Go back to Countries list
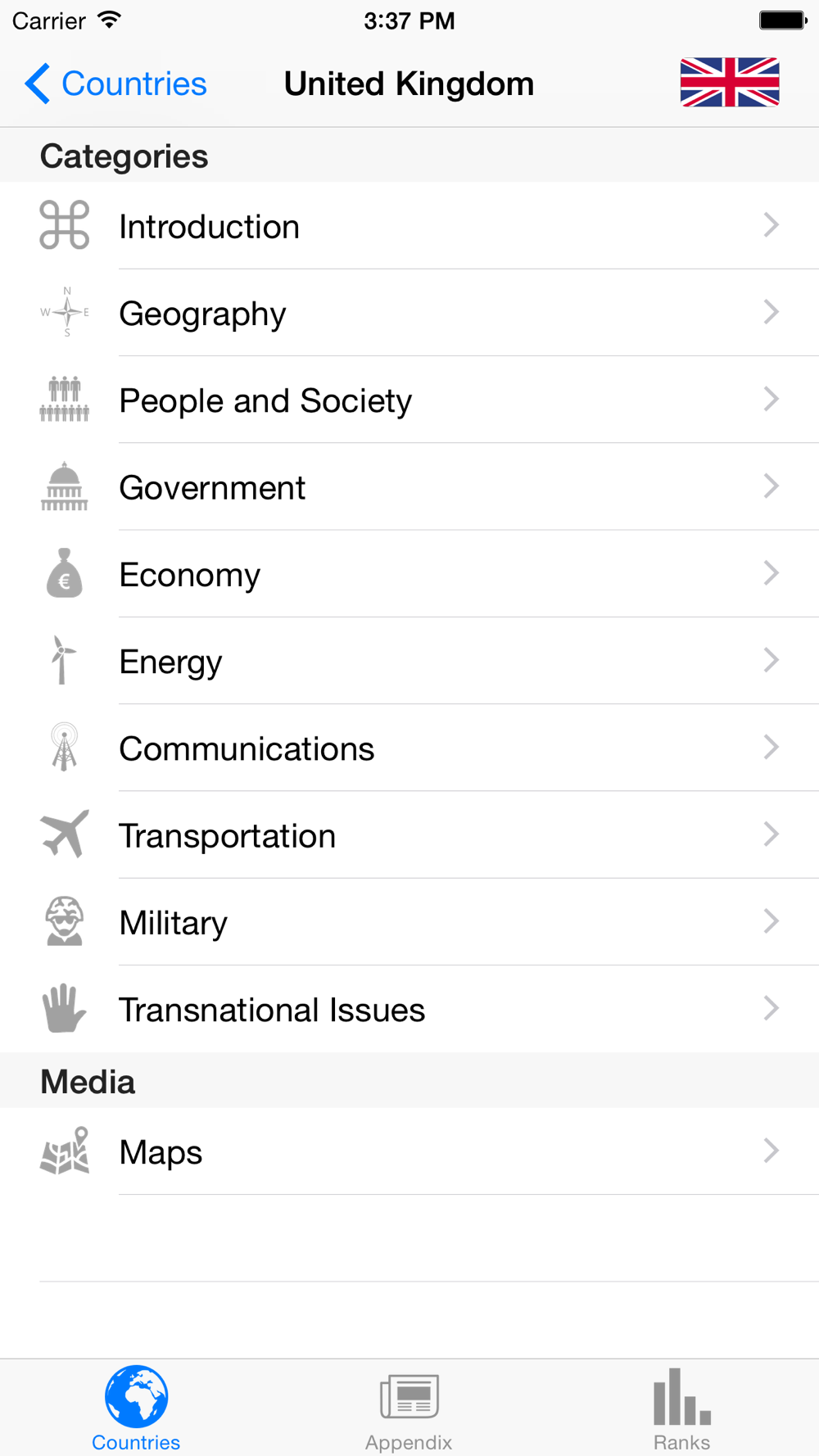 point(115,84)
